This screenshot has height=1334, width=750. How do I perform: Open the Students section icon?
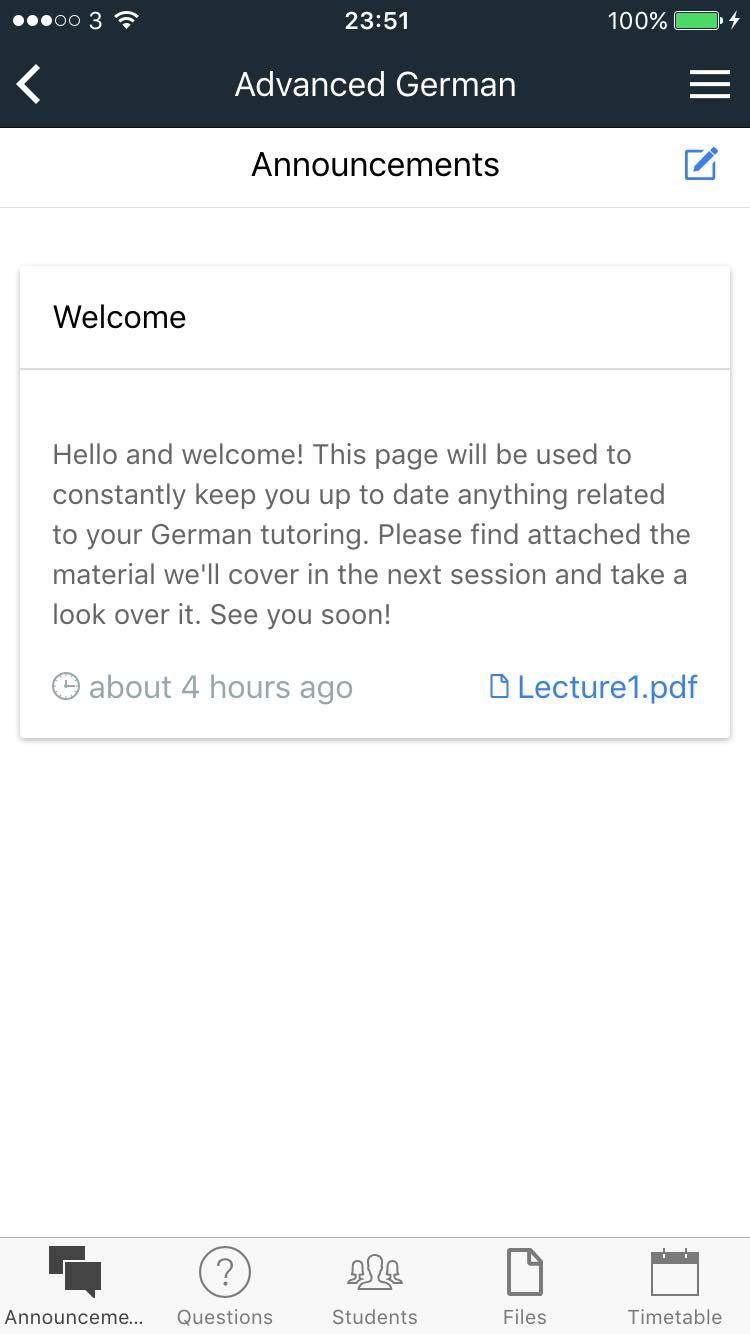point(375,1271)
